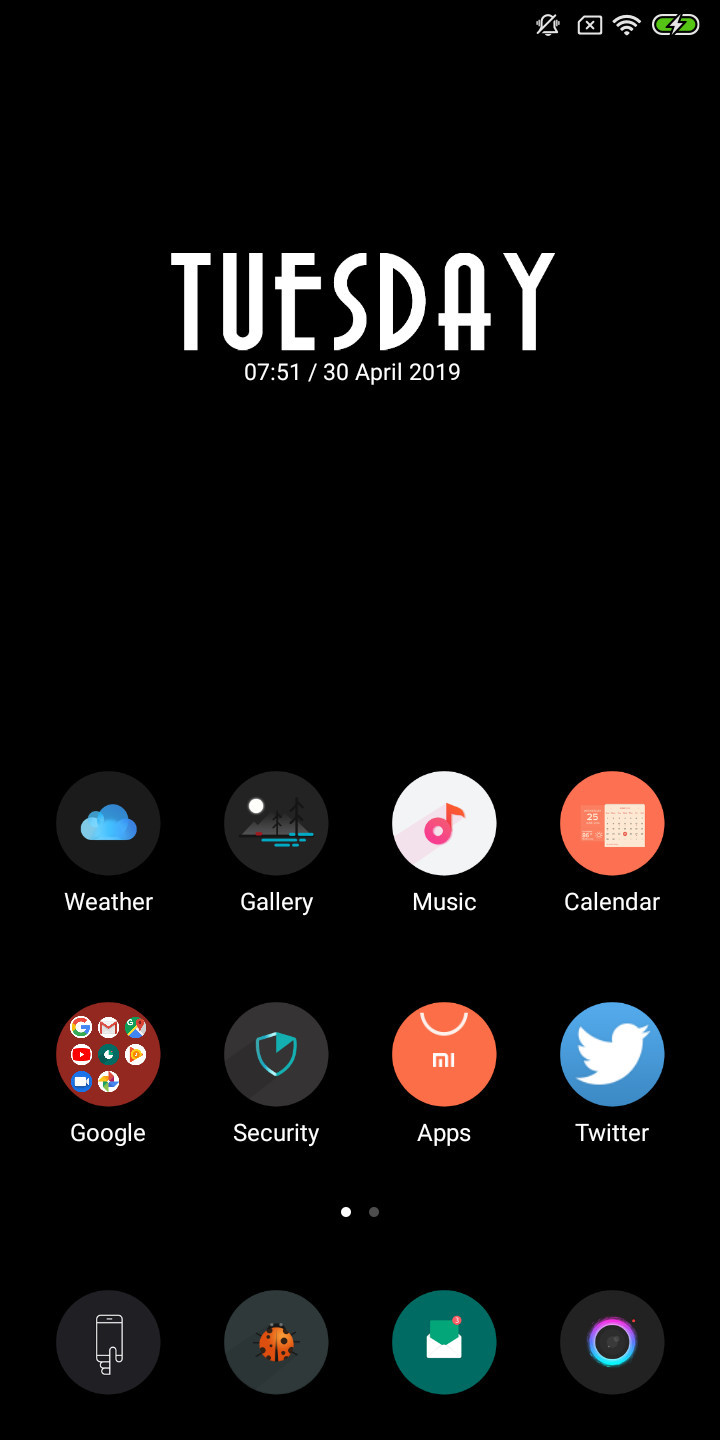Go to the second home page dot

pyautogui.click(x=374, y=1212)
